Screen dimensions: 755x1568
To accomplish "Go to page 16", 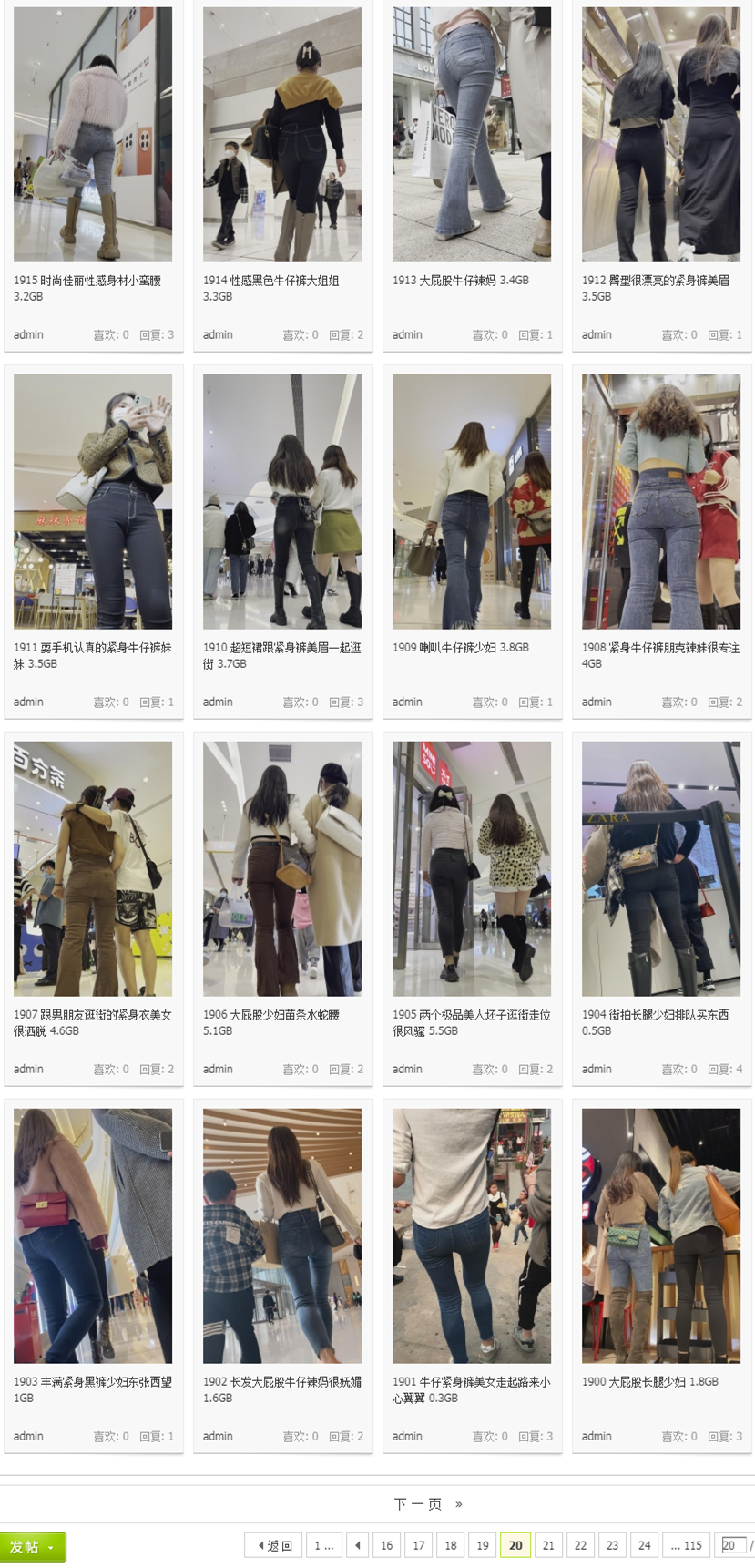I will 387,1545.
